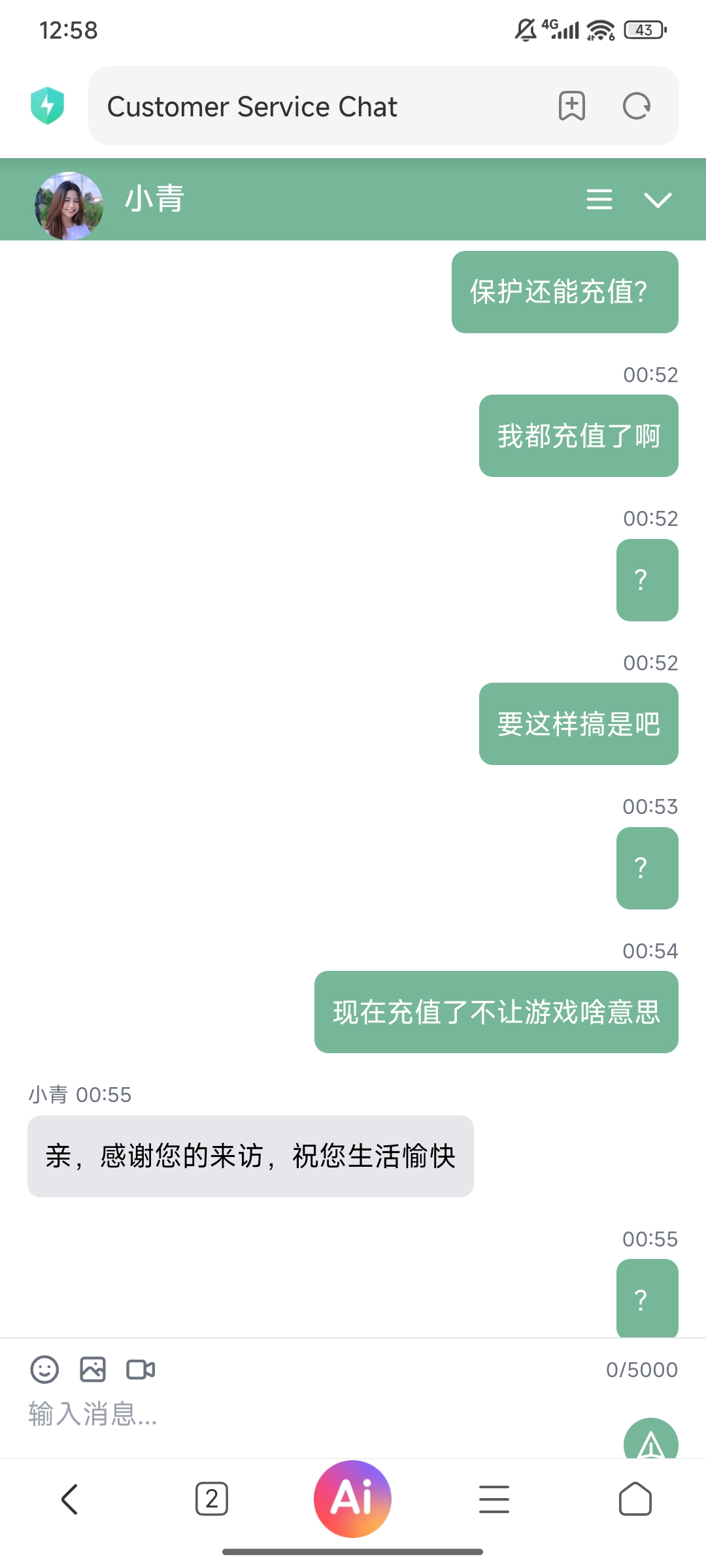Tap the address bar titled Customer Service Chat
Viewport: 706px width, 1568px height.
point(253,106)
